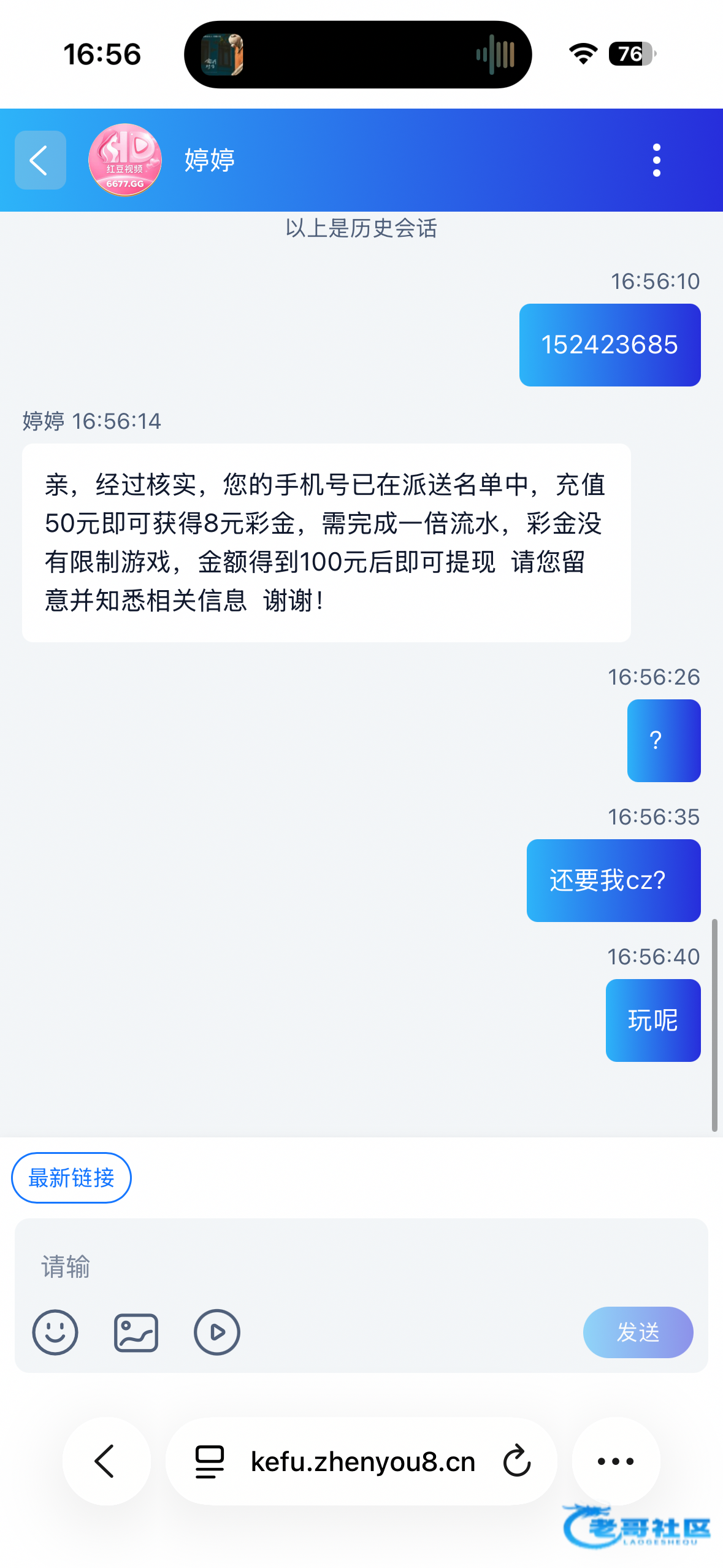The height and width of the screenshot is (1568, 723).
Task: Open the browser more options menu
Action: 616,1461
